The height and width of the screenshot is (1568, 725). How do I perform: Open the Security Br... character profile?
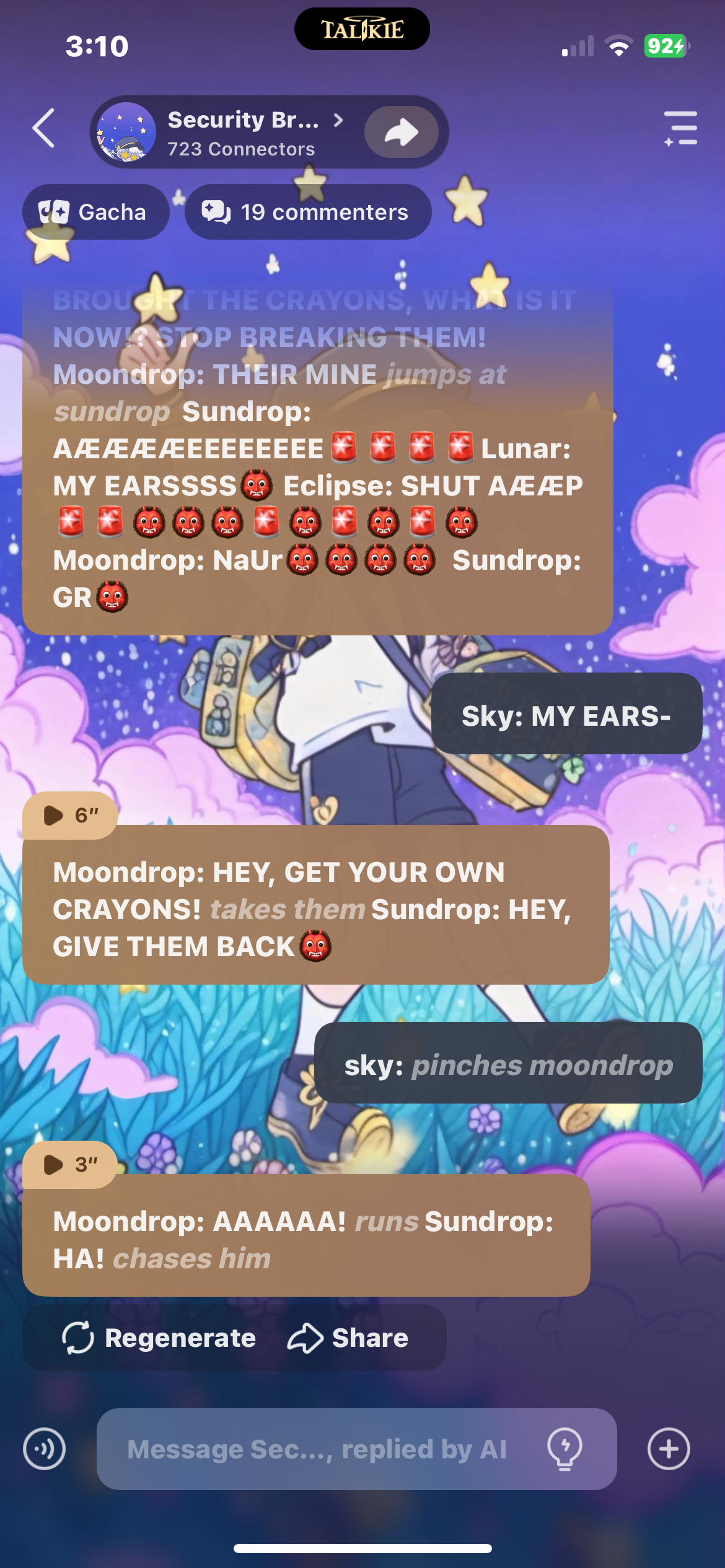point(242,132)
